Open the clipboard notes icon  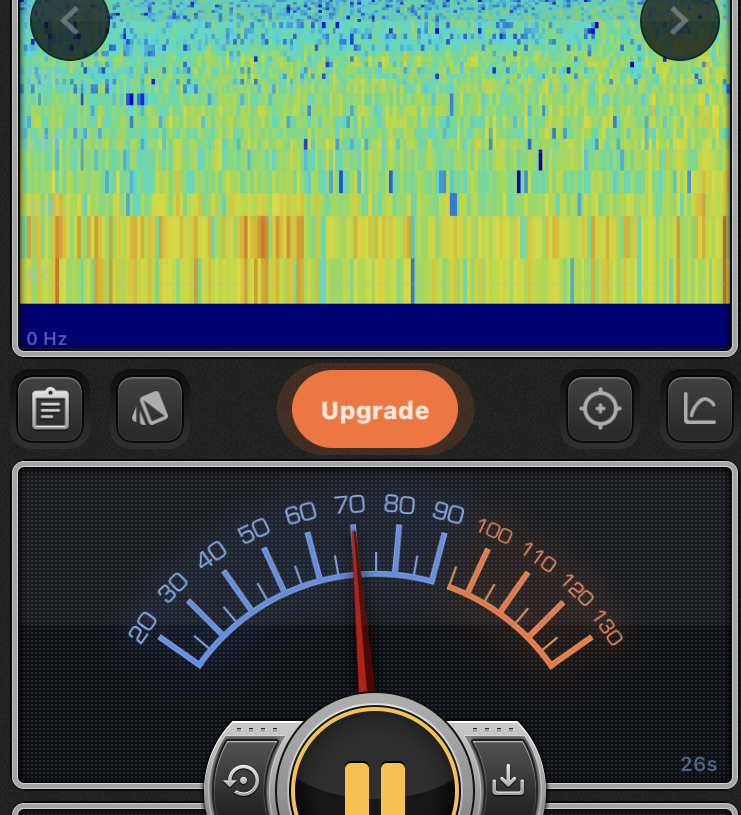(x=50, y=409)
